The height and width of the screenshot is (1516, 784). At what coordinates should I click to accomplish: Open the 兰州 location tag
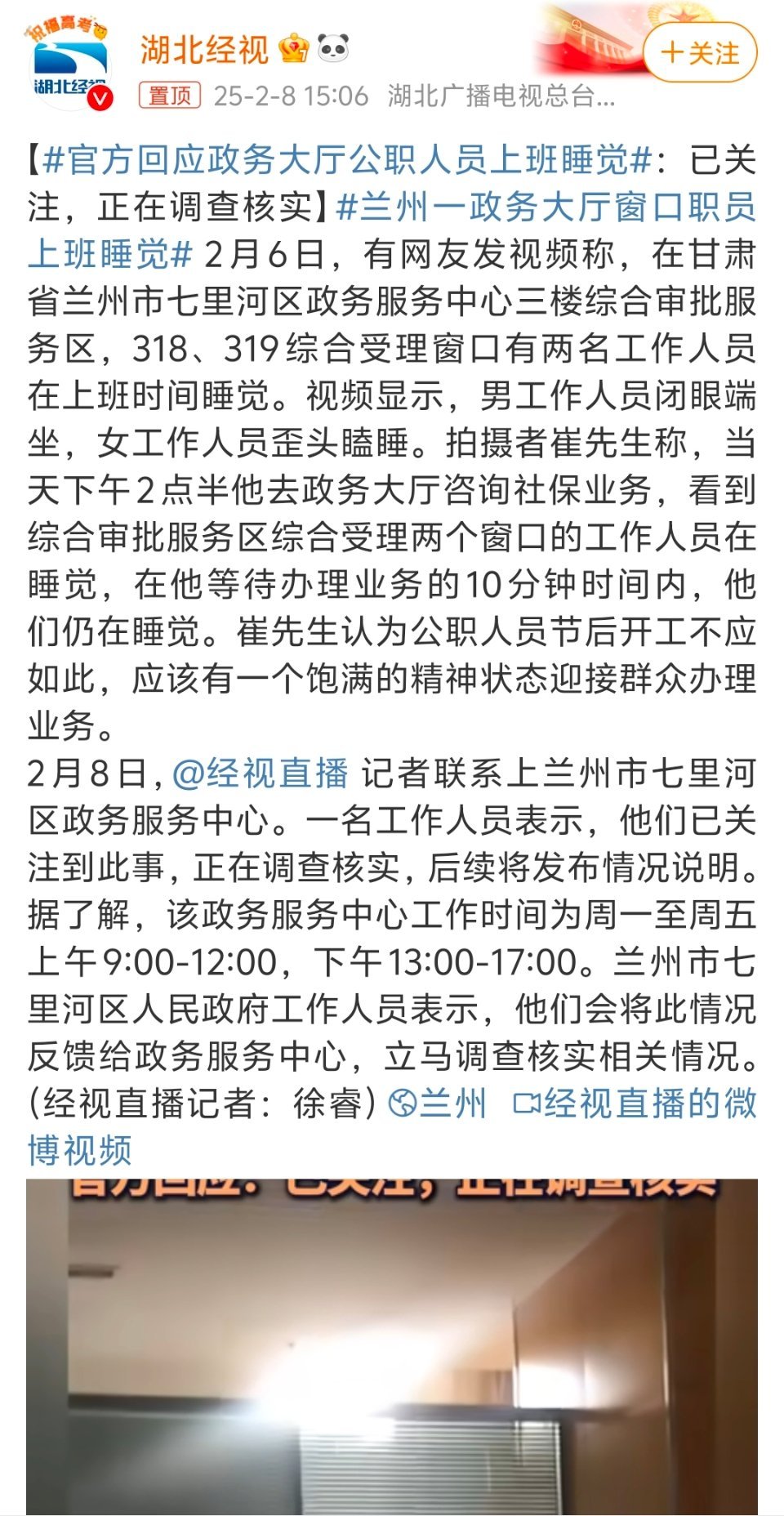[438, 1104]
